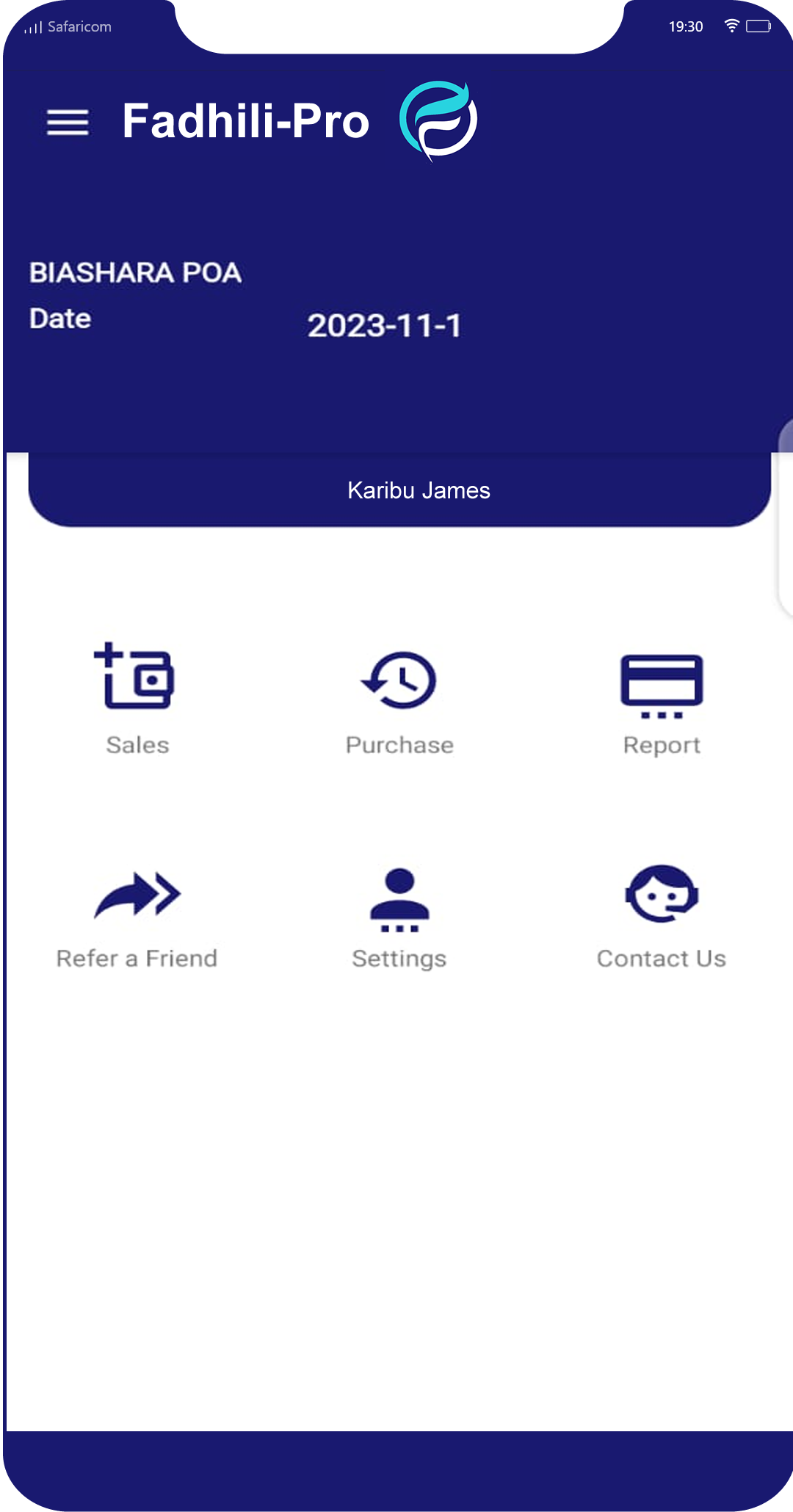Open the hamburger drawer menu

tap(68, 122)
